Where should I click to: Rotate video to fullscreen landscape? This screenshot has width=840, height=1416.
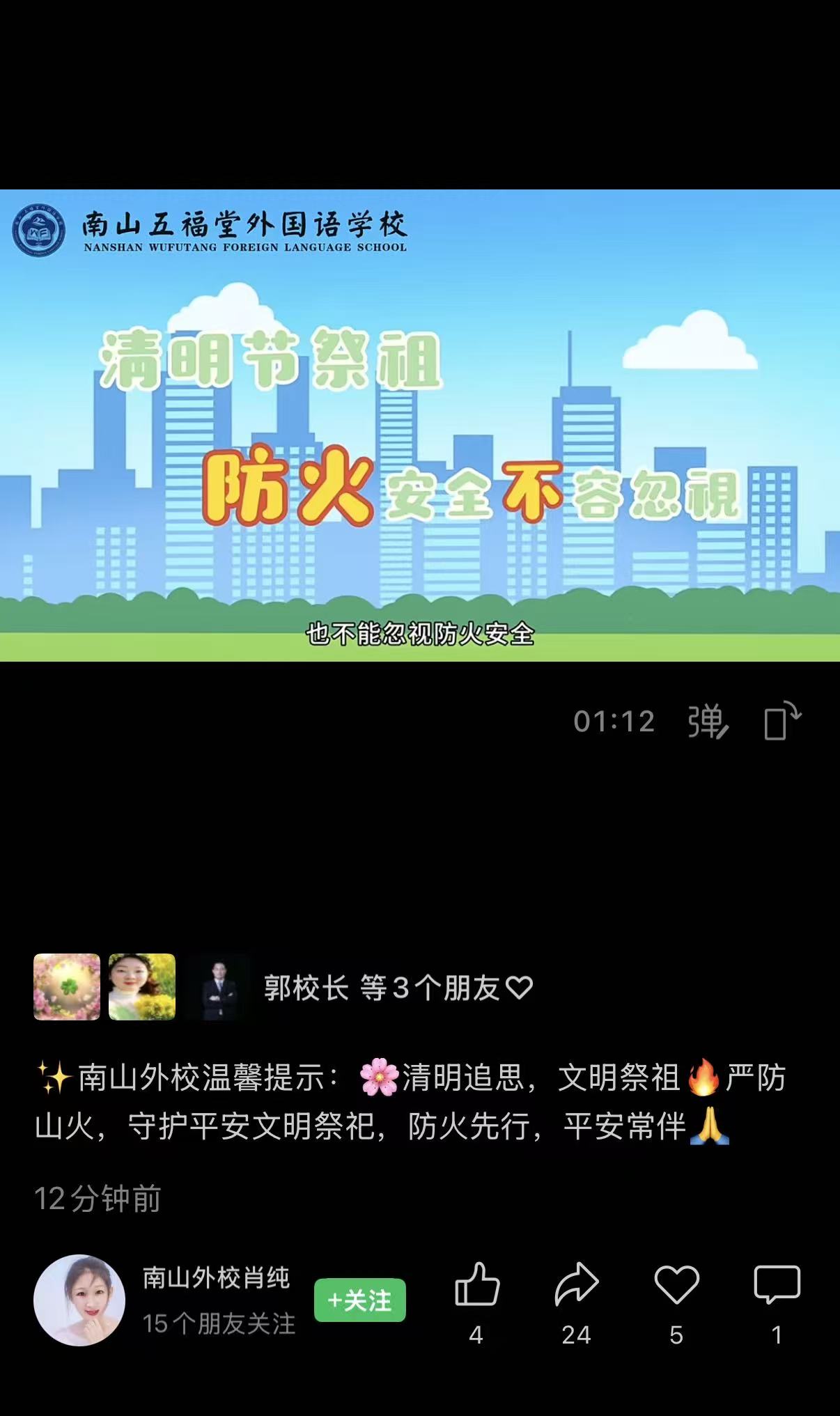click(783, 720)
